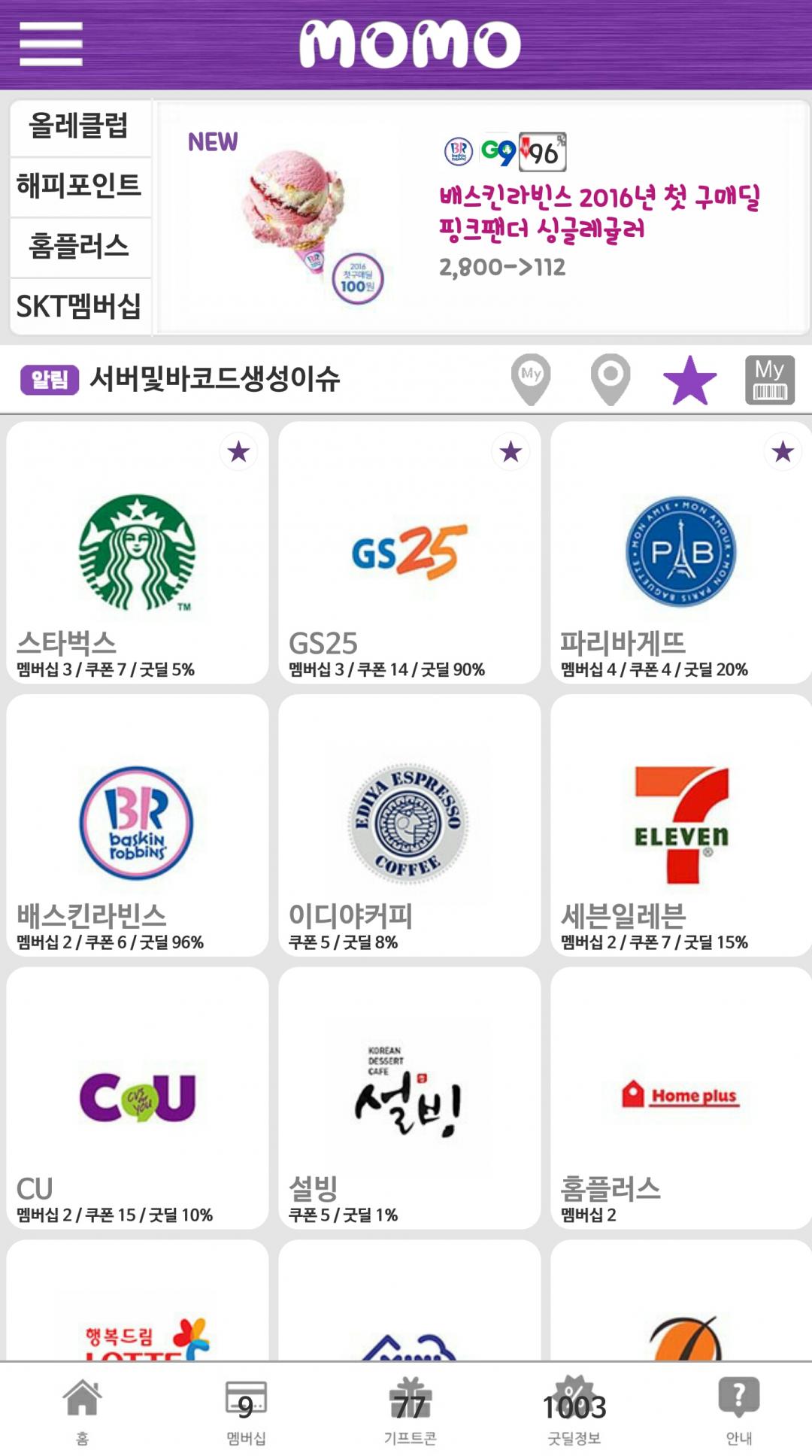The image size is (812, 1456).
Task: Toggle the favorite star on GS25
Action: pos(511,452)
